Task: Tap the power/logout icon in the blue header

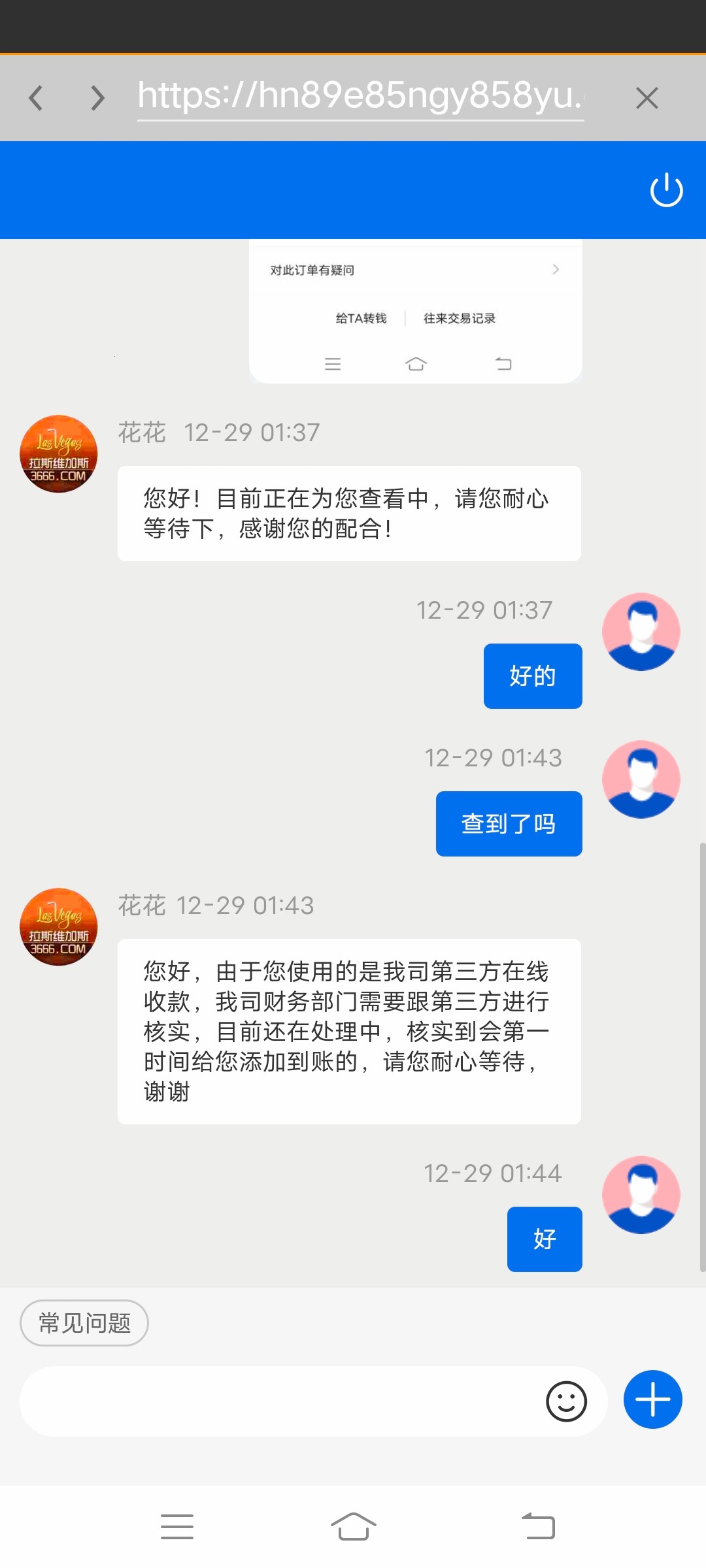Action: [x=665, y=190]
